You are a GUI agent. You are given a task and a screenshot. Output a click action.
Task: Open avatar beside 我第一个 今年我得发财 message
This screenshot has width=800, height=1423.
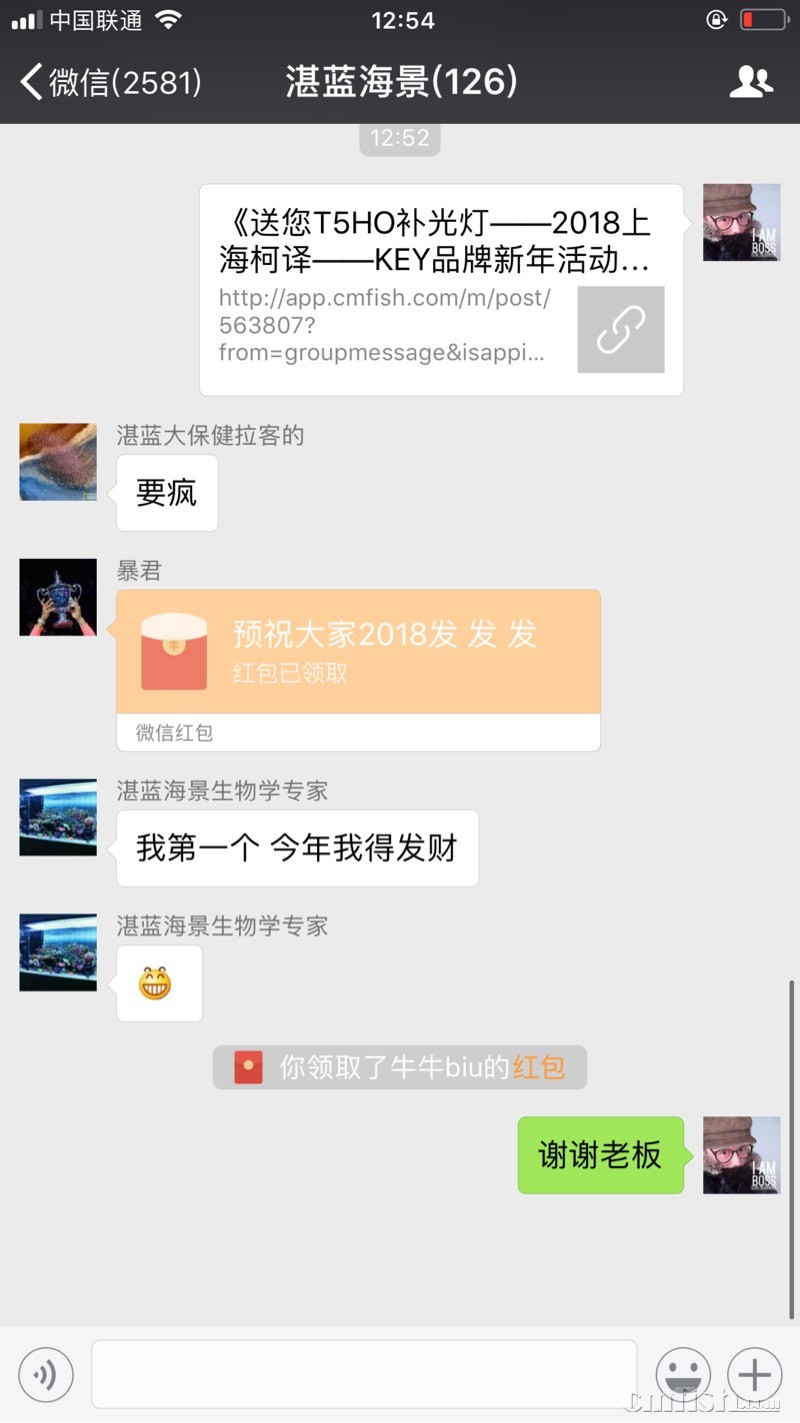click(58, 818)
